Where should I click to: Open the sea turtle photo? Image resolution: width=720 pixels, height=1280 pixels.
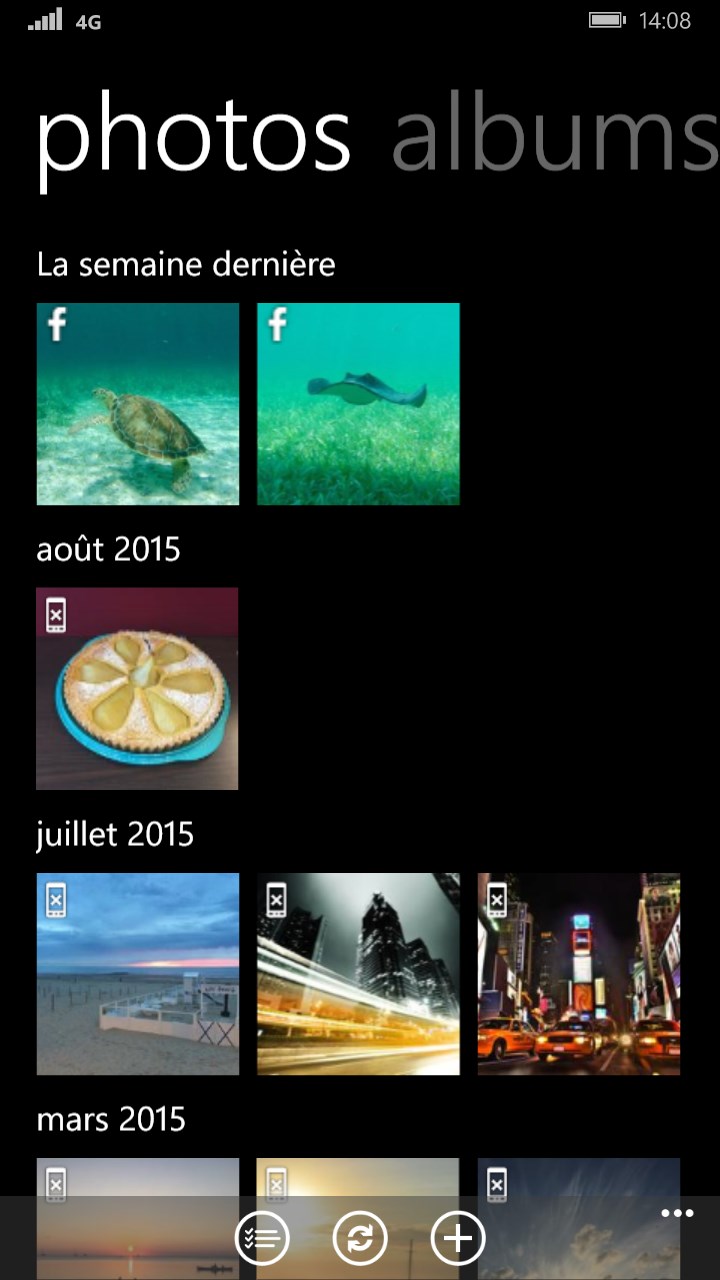coord(138,404)
